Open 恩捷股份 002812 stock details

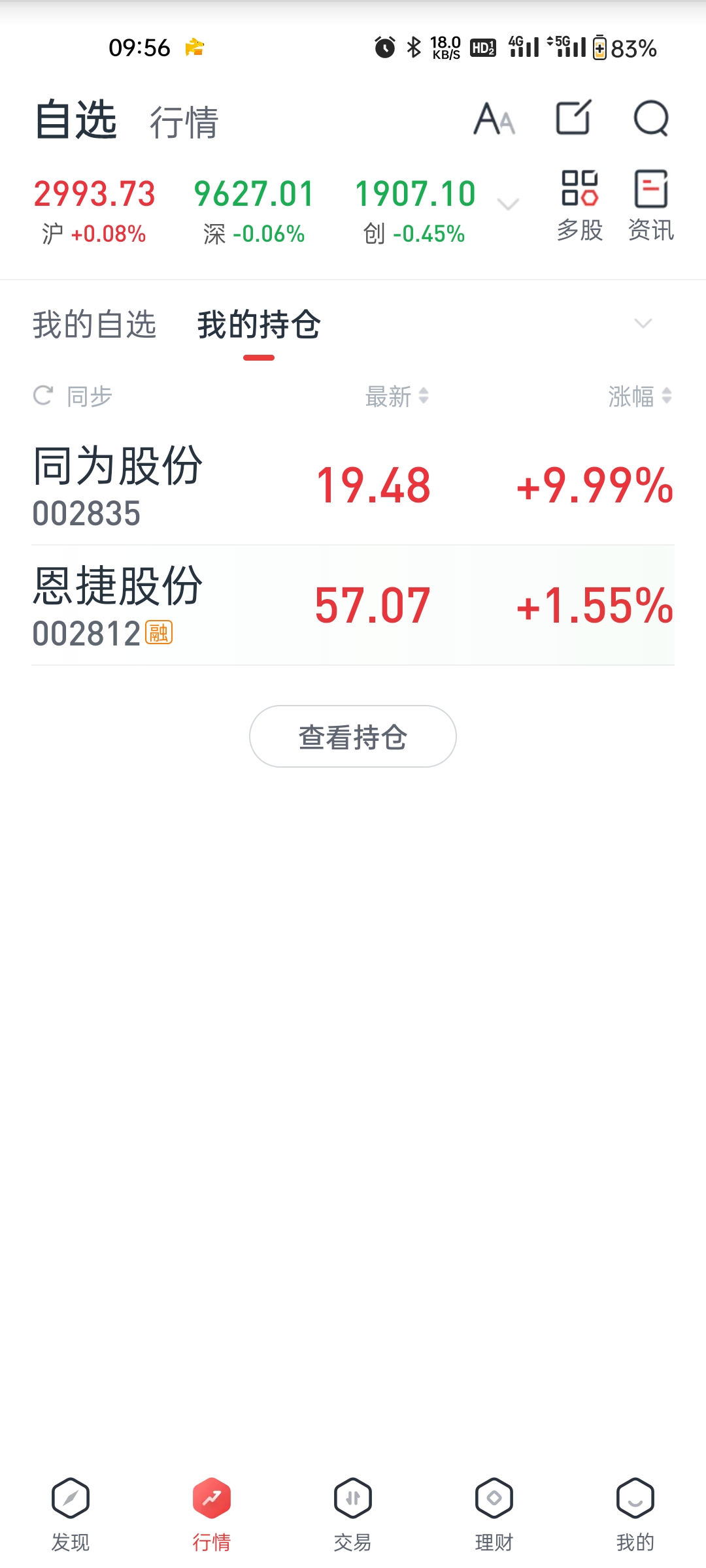coord(353,606)
